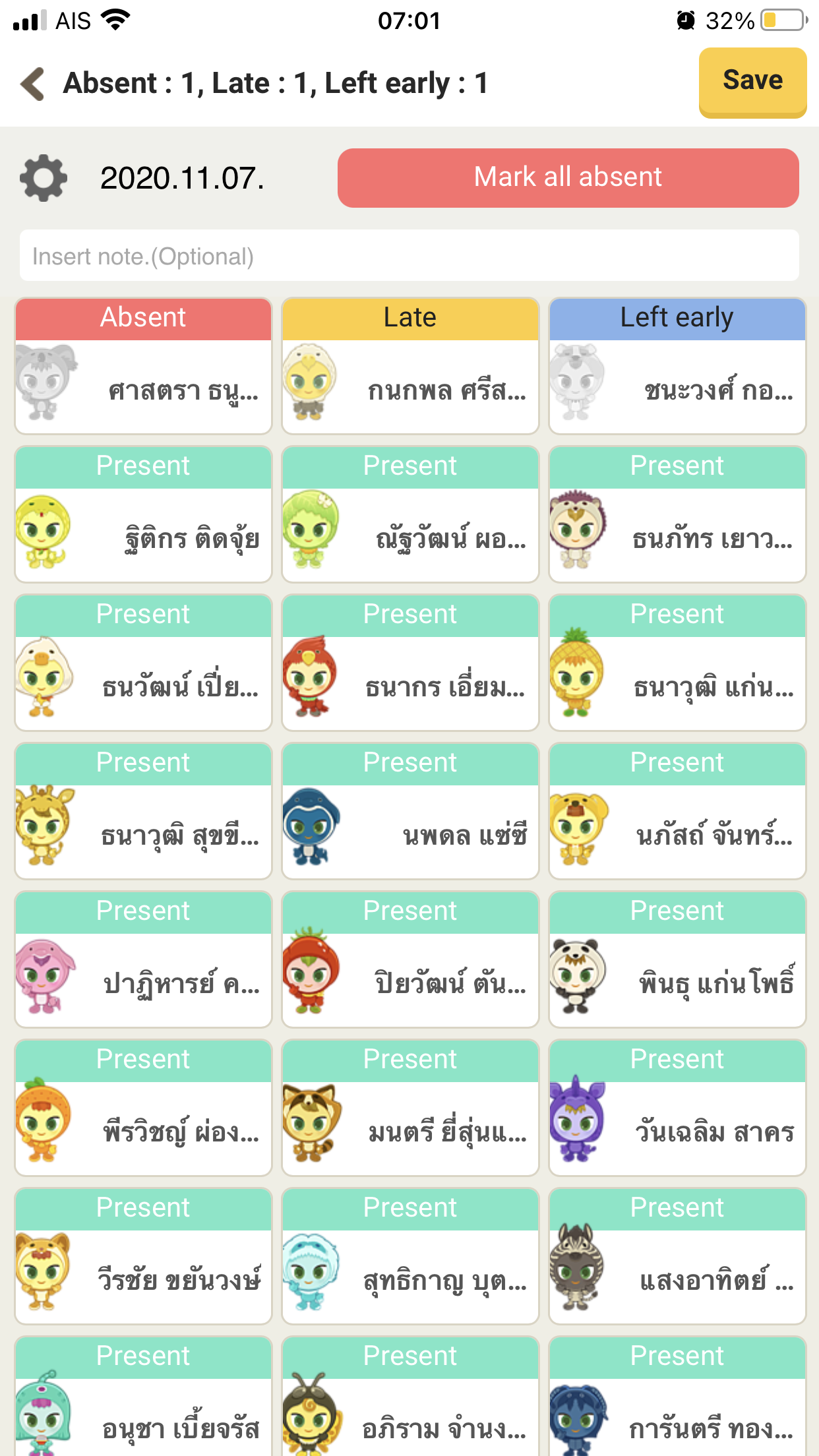Select student card ณัฐวัฒน์
The height and width of the screenshot is (1456, 819).
click(x=410, y=514)
